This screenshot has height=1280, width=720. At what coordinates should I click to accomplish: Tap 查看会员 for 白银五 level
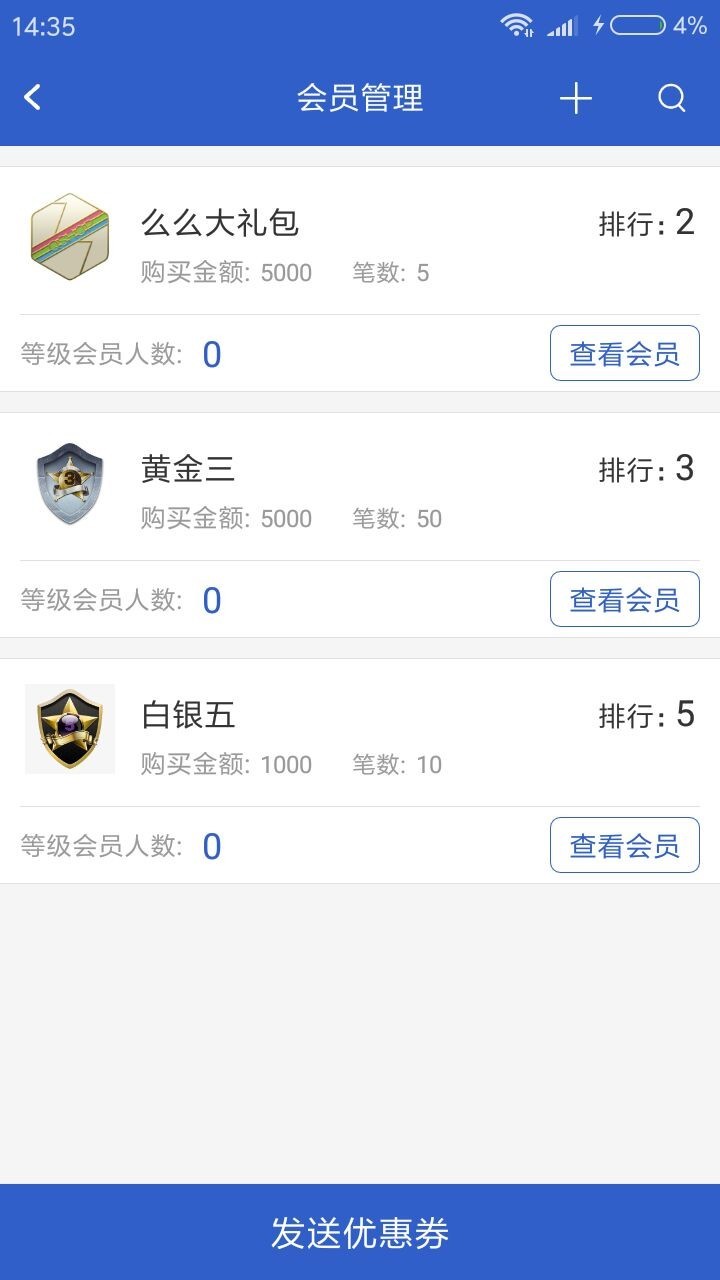[x=624, y=844]
